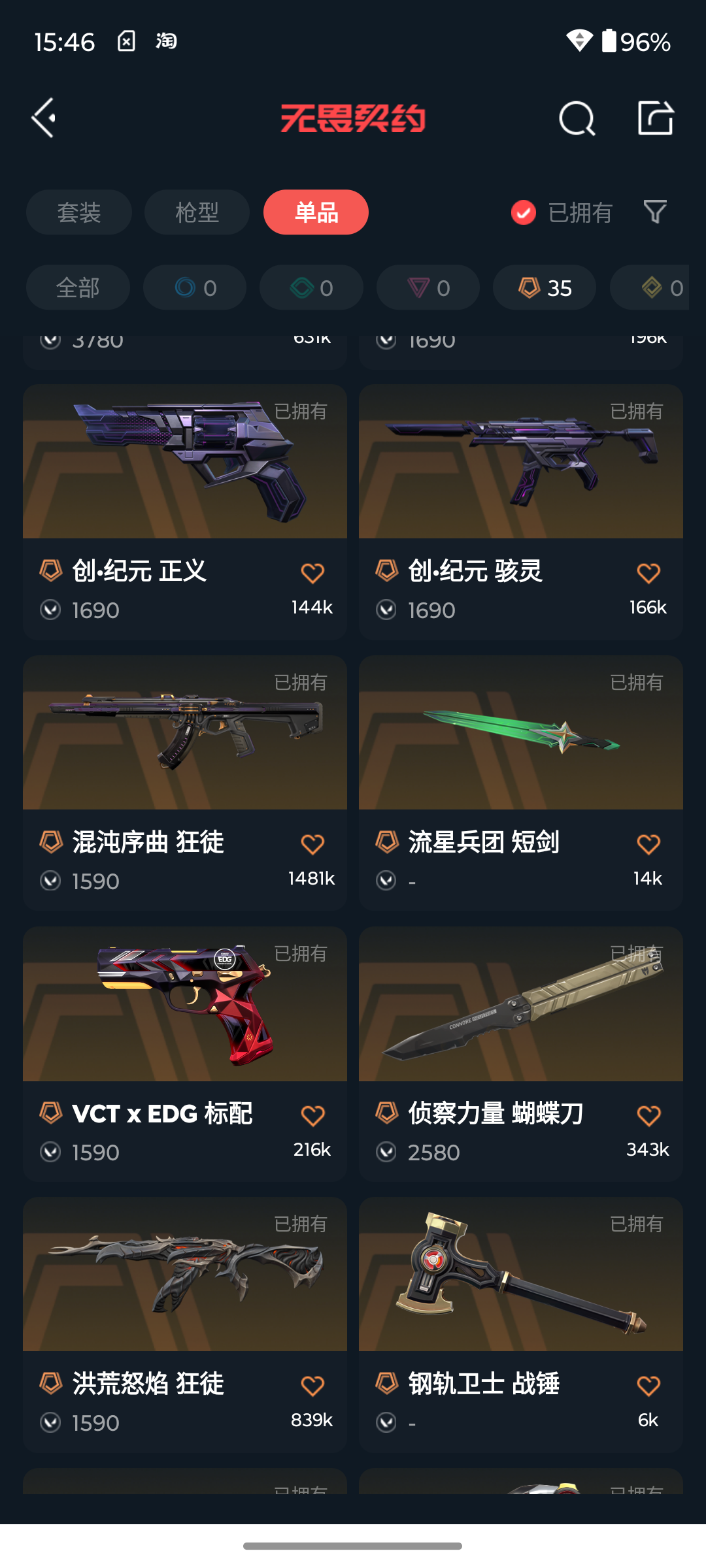Go back using the top-left arrow
This screenshot has height=1568, width=706.
(44, 118)
